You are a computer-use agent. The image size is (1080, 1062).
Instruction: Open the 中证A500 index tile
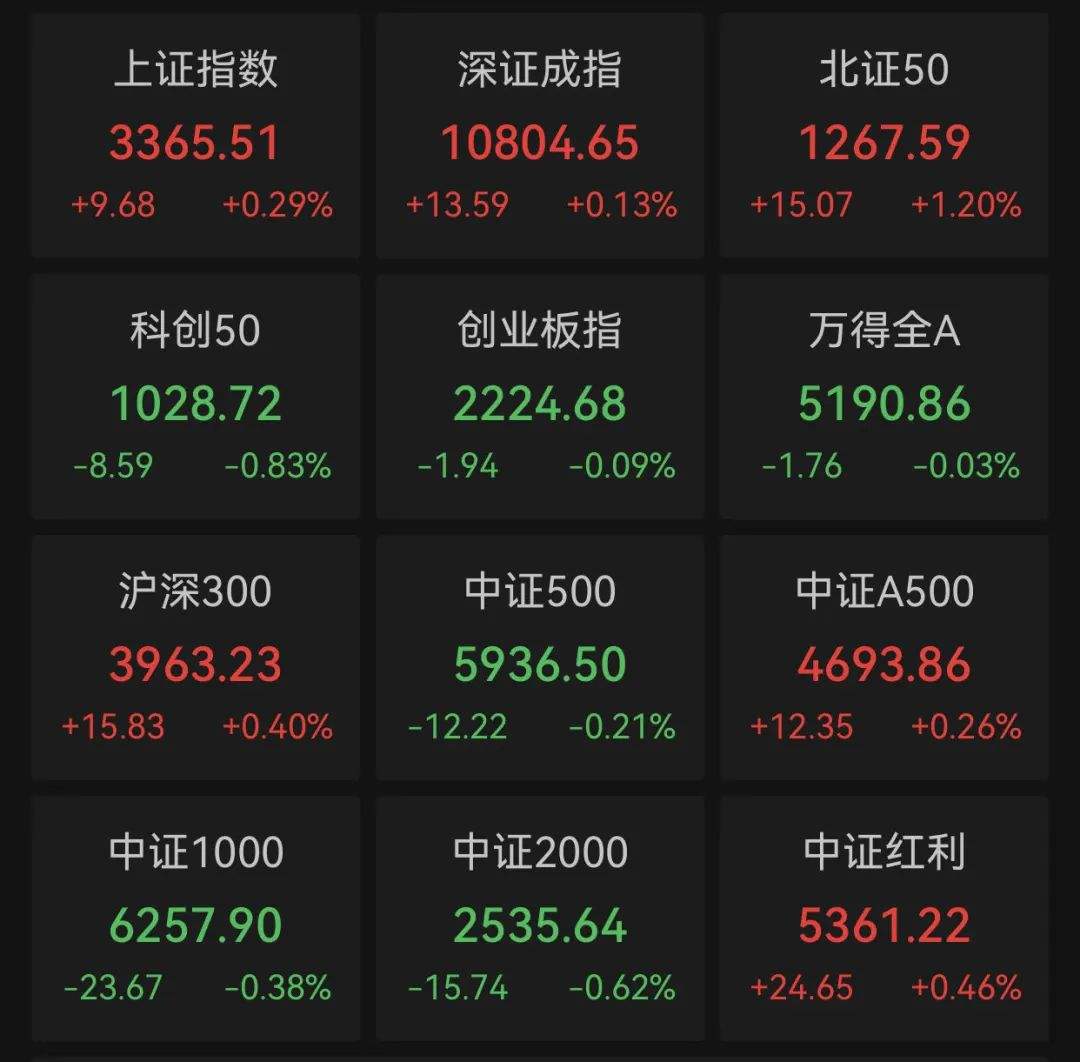pyautogui.click(x=884, y=658)
